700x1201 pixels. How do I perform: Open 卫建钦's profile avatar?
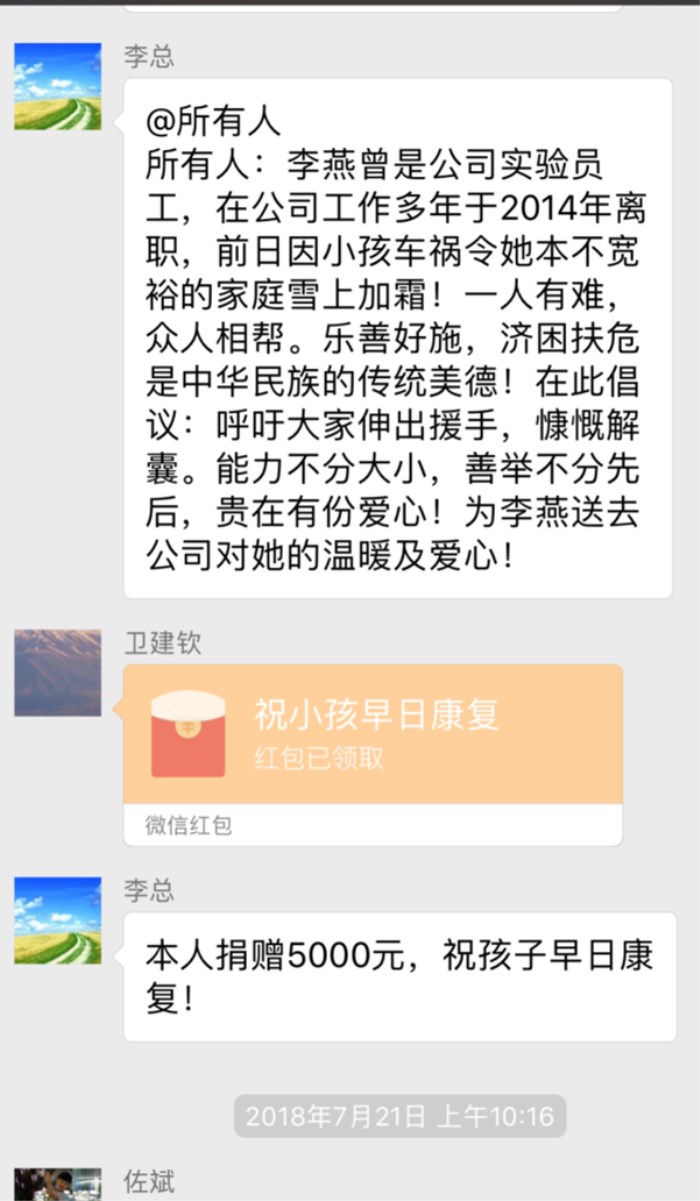[57, 673]
